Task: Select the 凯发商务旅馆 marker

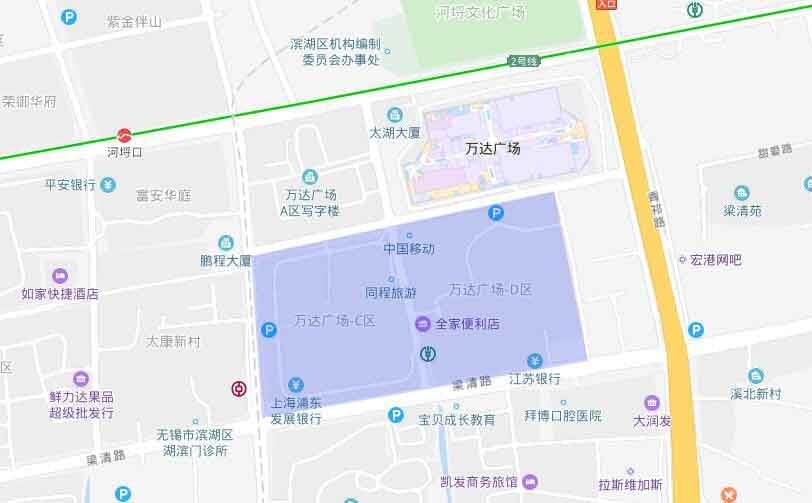Action: pos(530,482)
